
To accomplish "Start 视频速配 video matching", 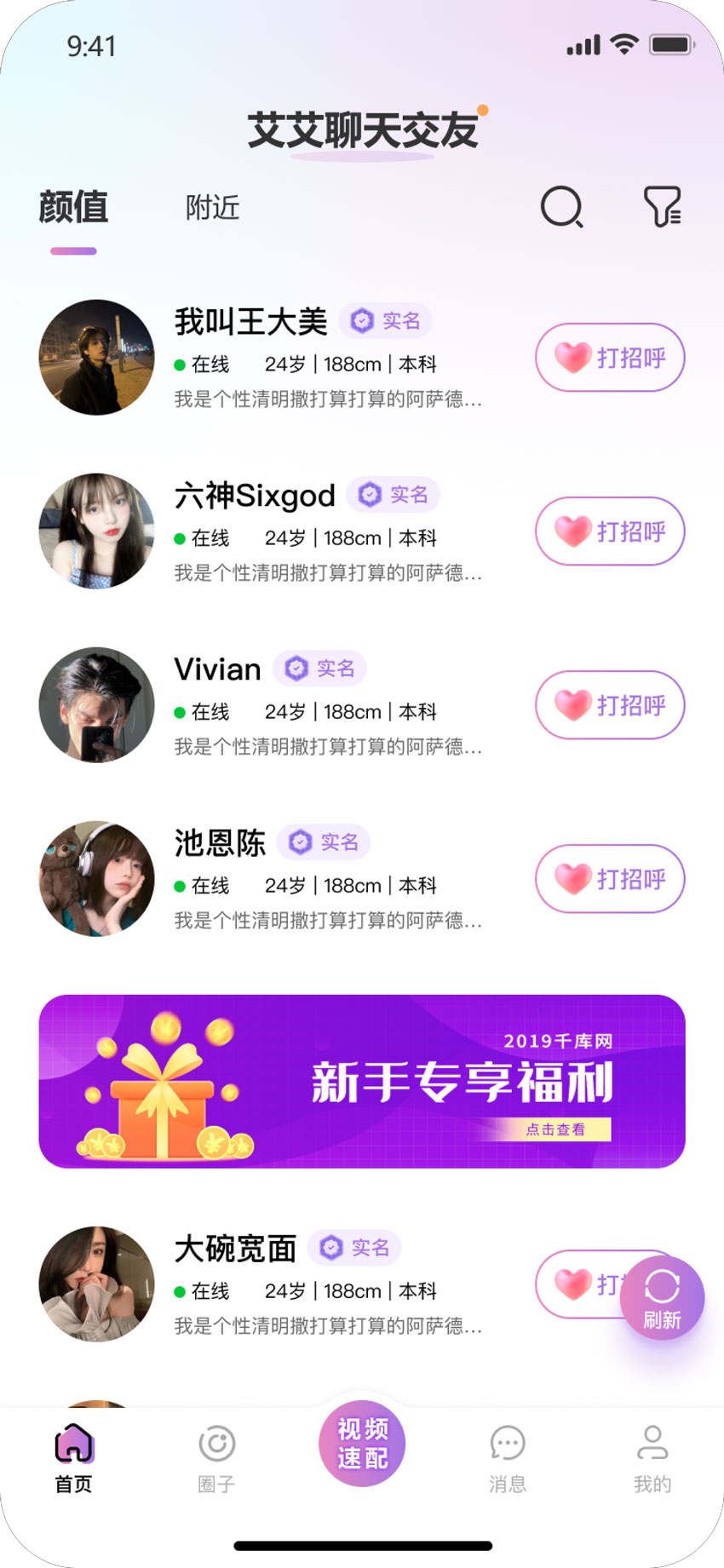I will [x=362, y=1444].
